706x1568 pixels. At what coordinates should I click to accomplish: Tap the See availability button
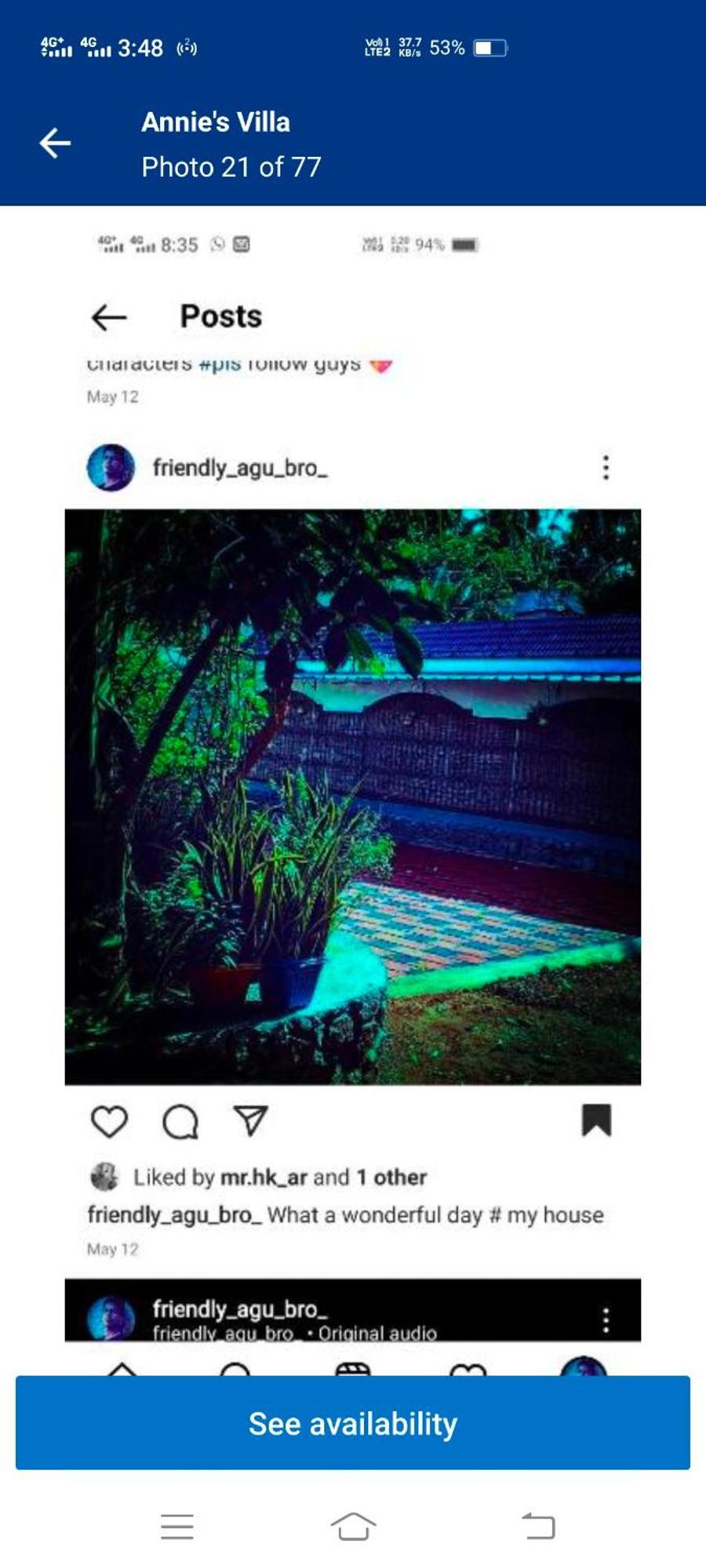tap(353, 1423)
